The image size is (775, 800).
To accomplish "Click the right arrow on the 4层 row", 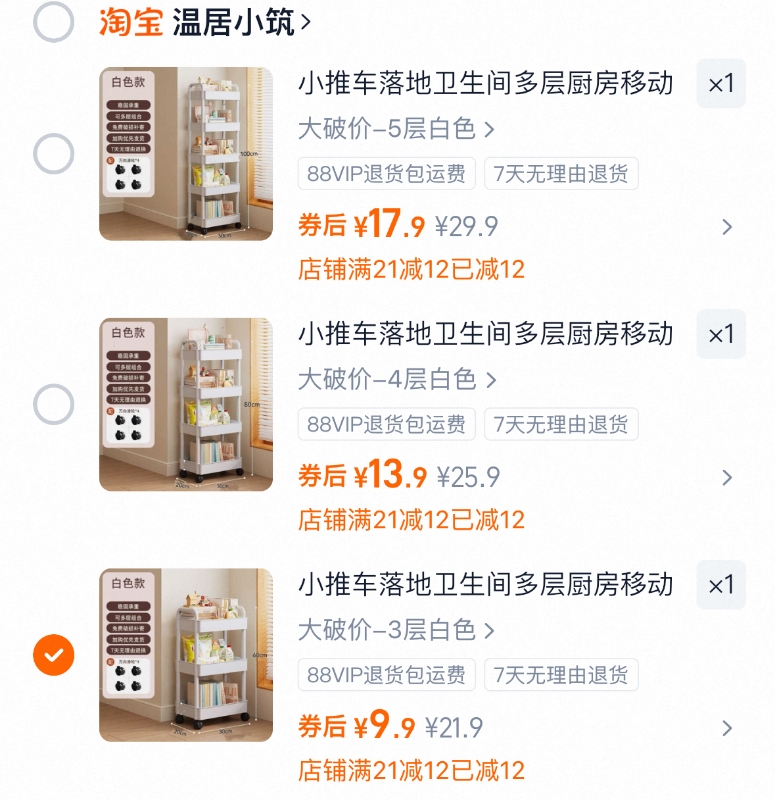I will (729, 477).
